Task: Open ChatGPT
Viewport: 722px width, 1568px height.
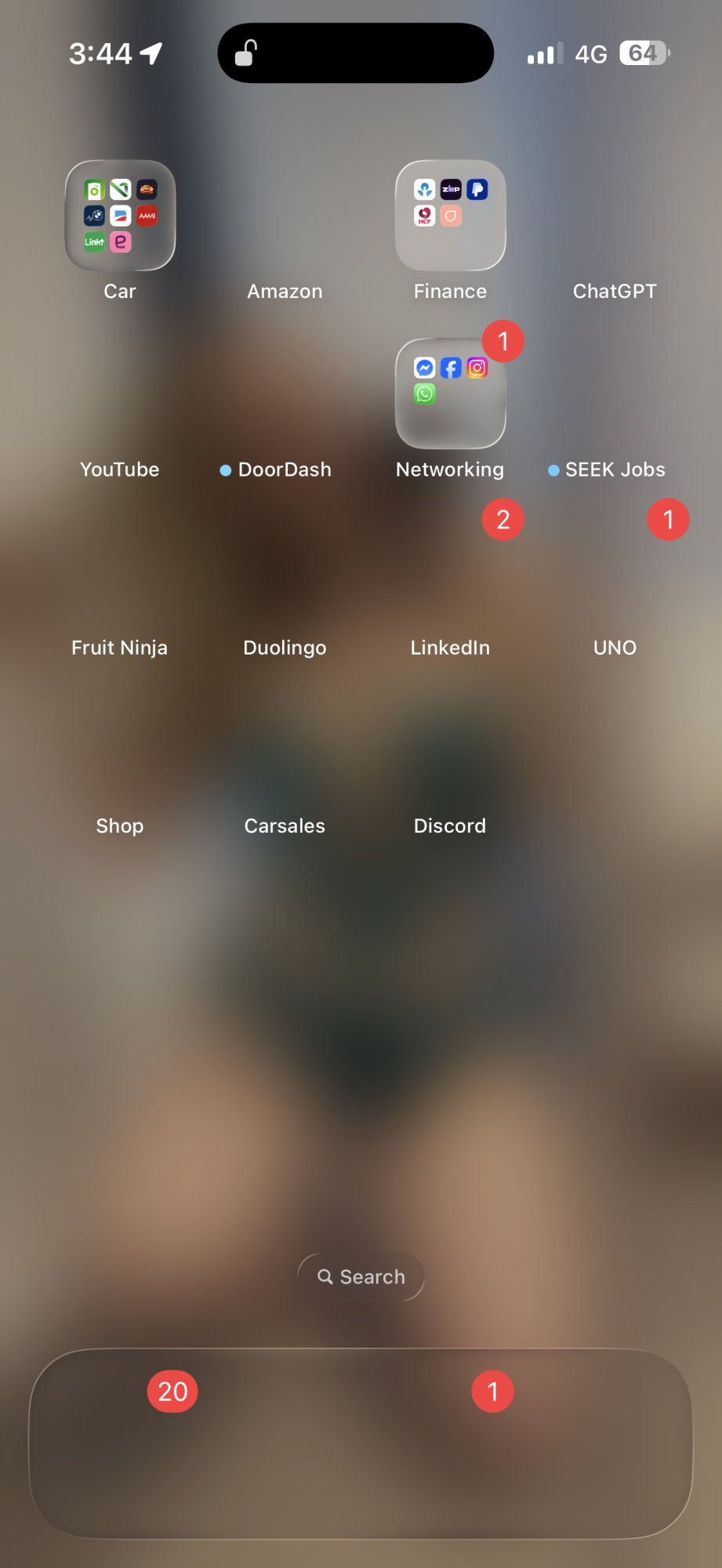Action: coord(615,216)
